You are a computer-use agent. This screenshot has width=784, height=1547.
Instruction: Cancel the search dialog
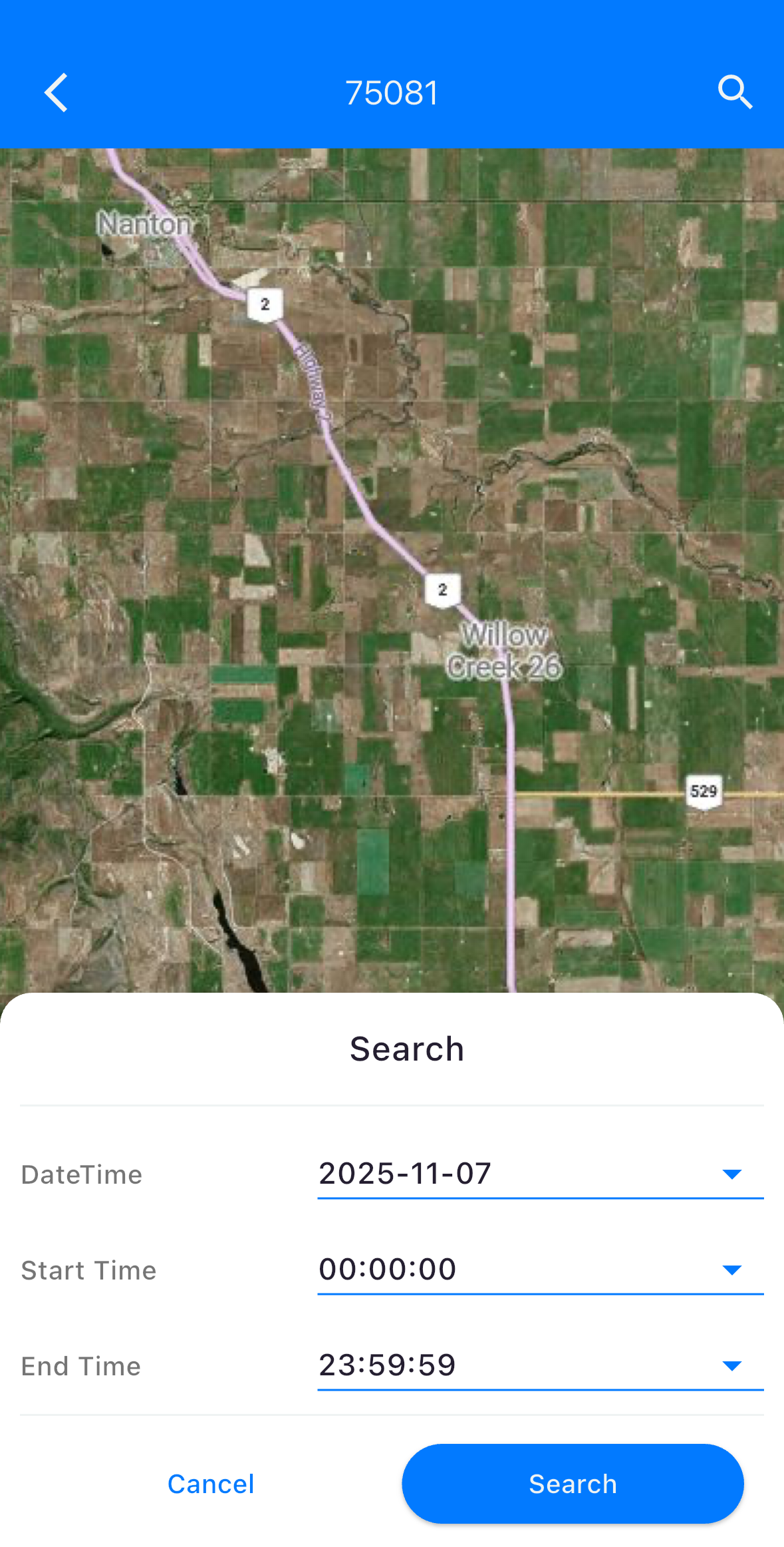point(211,1484)
